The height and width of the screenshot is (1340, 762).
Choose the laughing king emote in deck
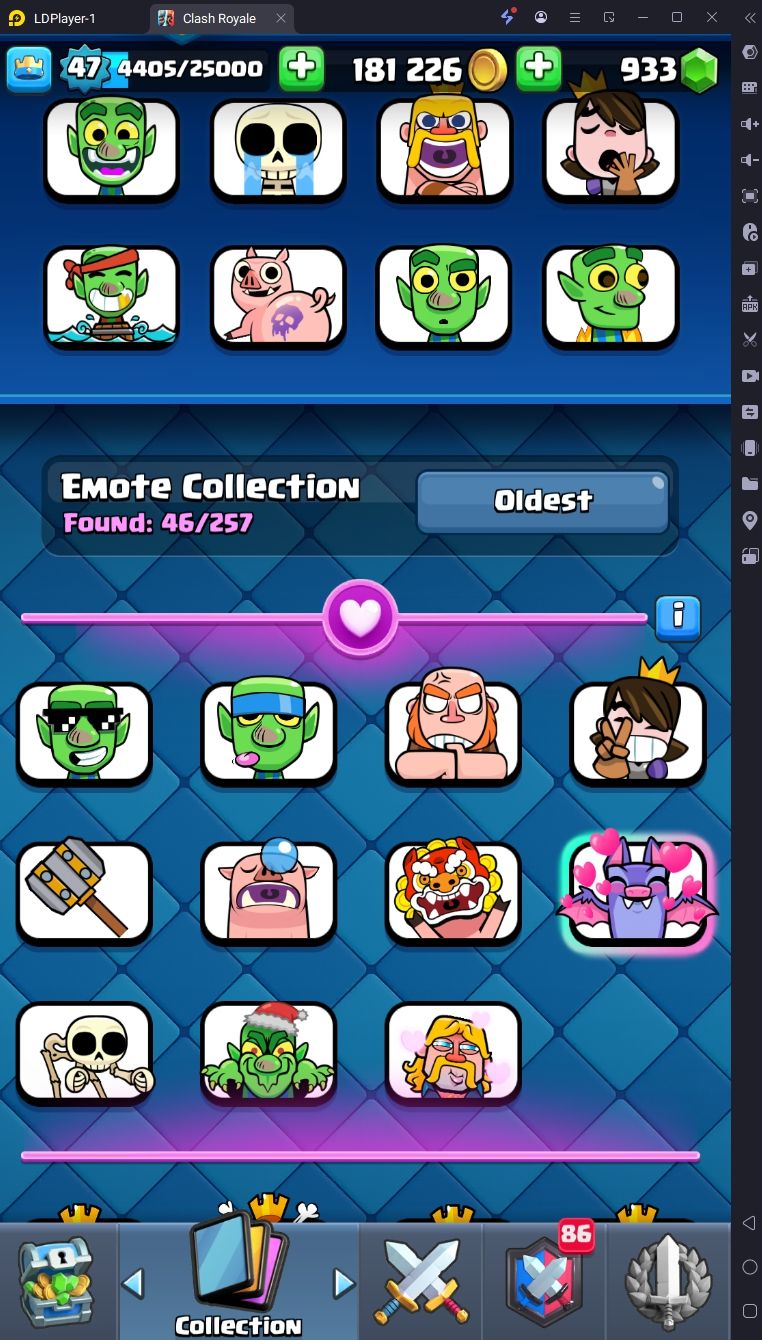tap(444, 150)
